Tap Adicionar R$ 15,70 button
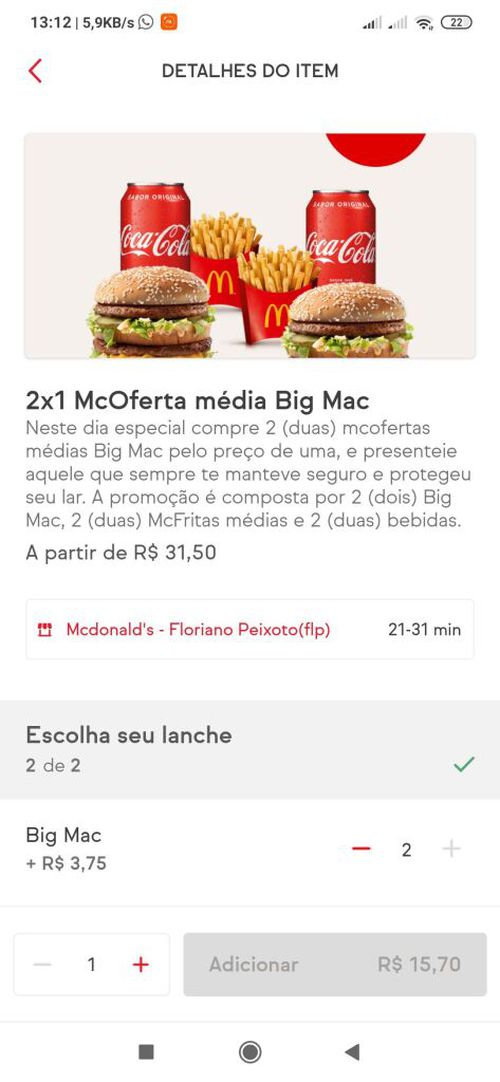This screenshot has width=500, height=1082. 335,964
